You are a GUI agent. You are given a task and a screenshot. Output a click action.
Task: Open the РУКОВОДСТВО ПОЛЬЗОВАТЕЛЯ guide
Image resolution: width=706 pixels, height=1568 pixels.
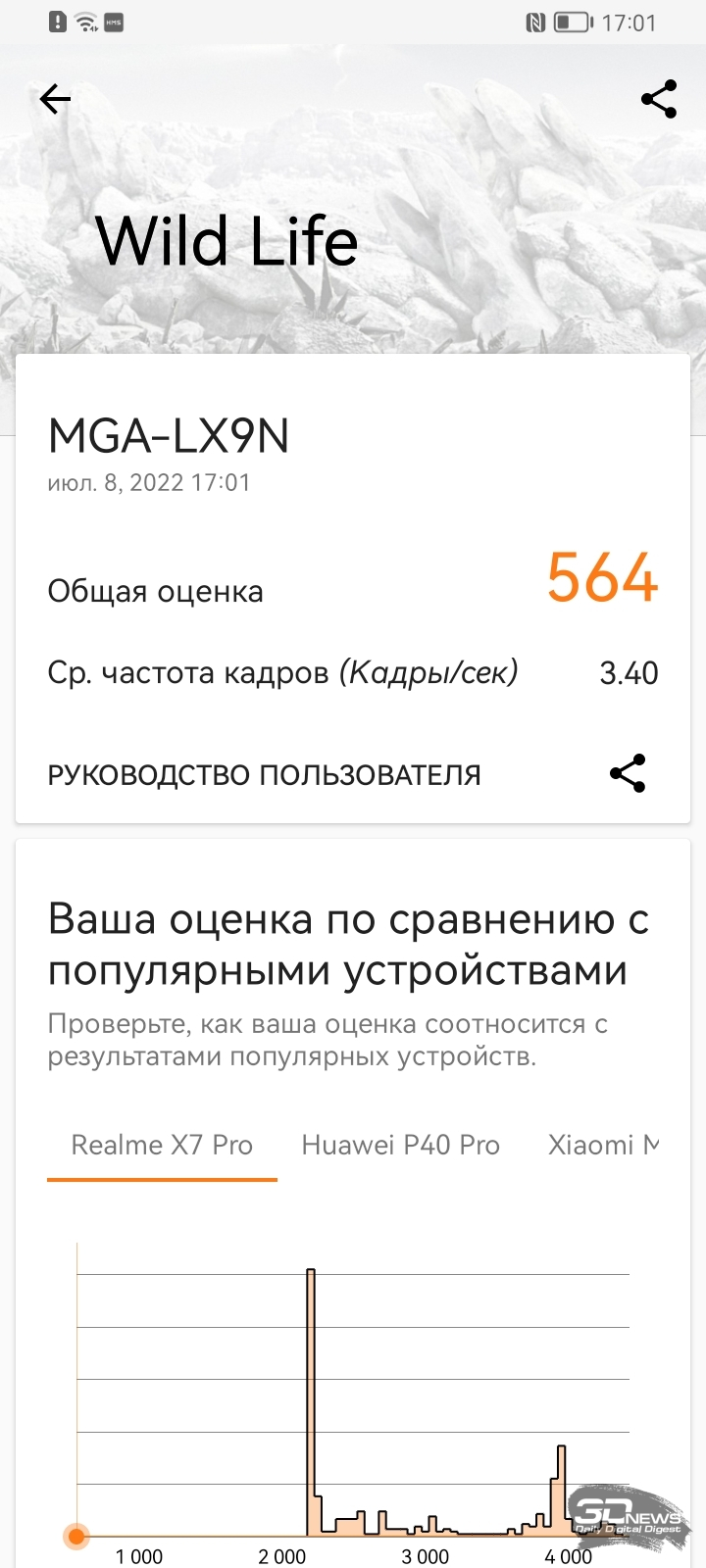click(264, 775)
